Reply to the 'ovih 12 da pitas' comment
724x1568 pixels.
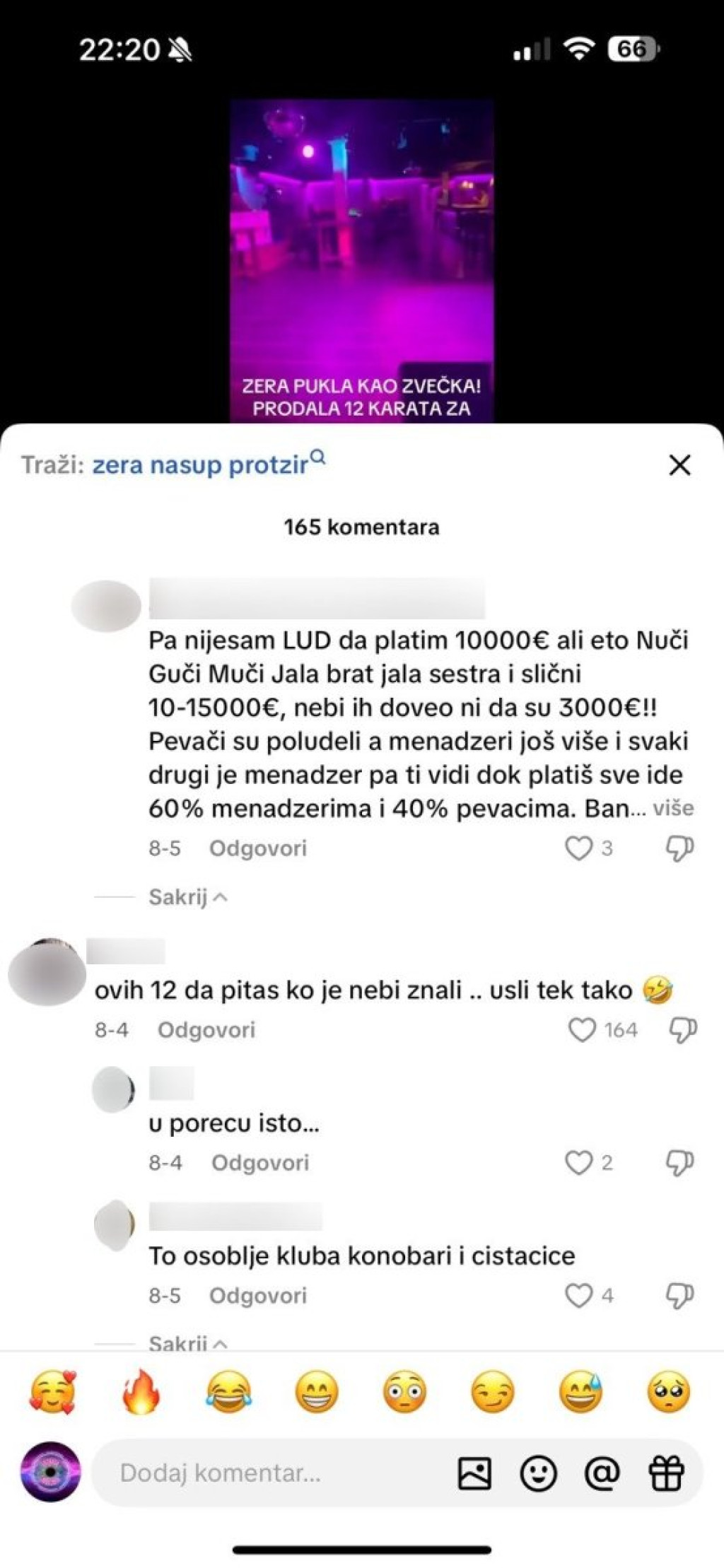[206, 1030]
